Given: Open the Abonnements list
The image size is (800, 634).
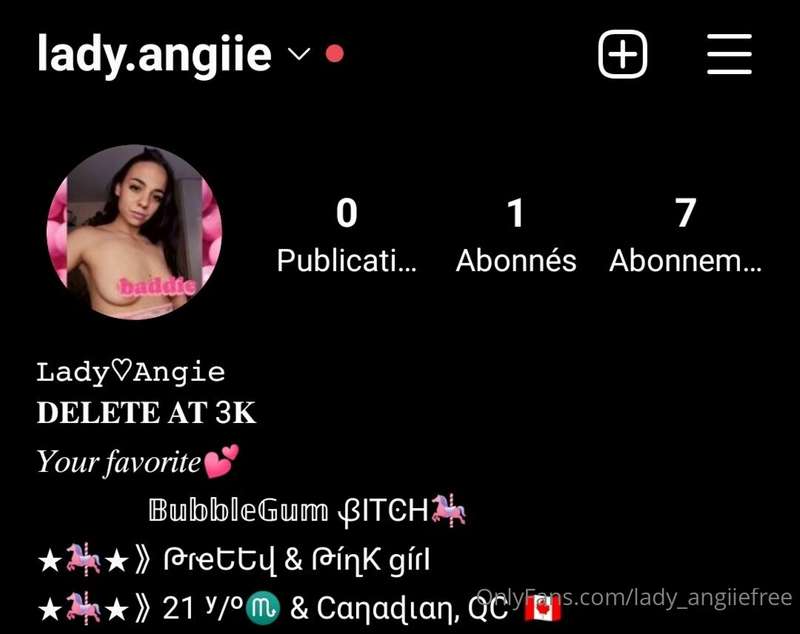Looking at the screenshot, I should [x=685, y=236].
